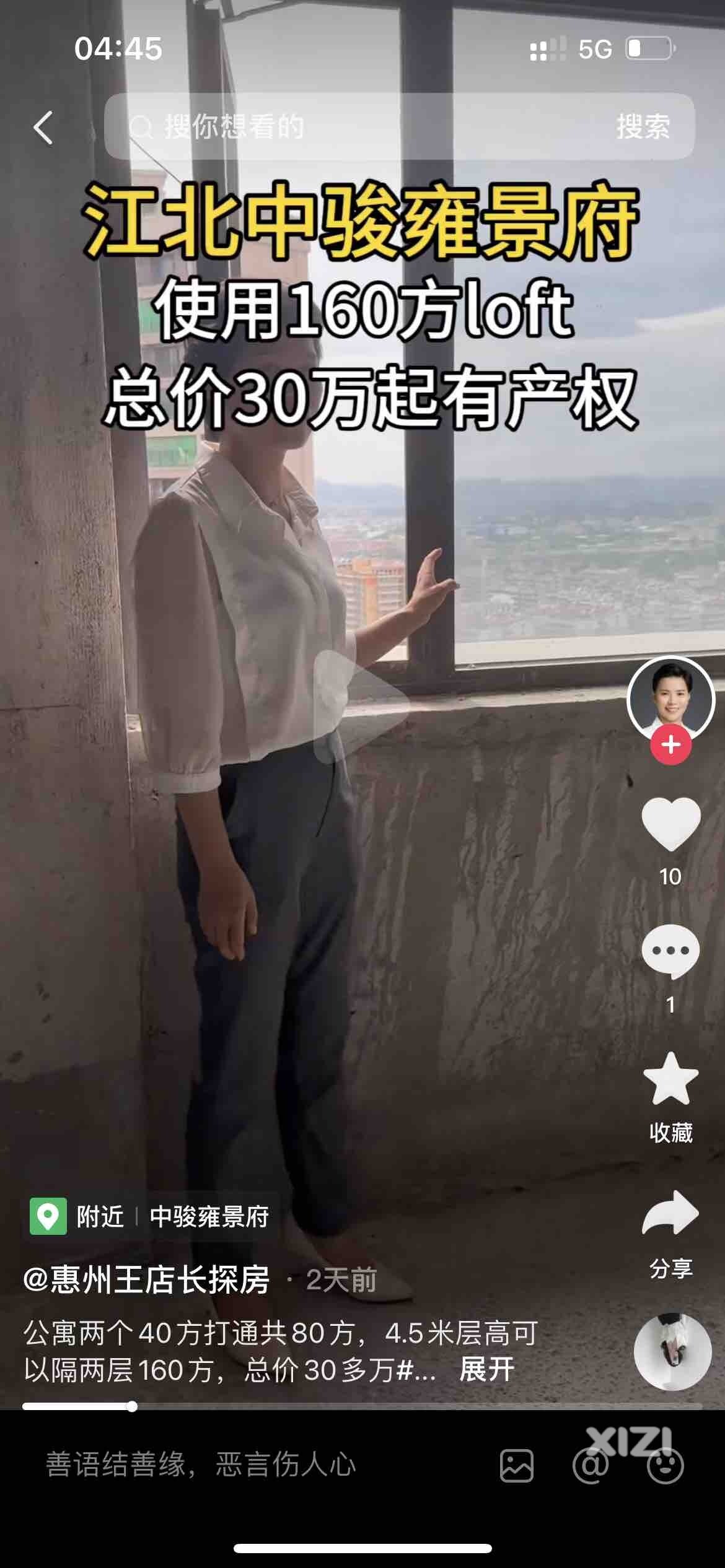Type a comment in 善语结善缘 field
This screenshot has height=1568, width=725.
[248, 1465]
